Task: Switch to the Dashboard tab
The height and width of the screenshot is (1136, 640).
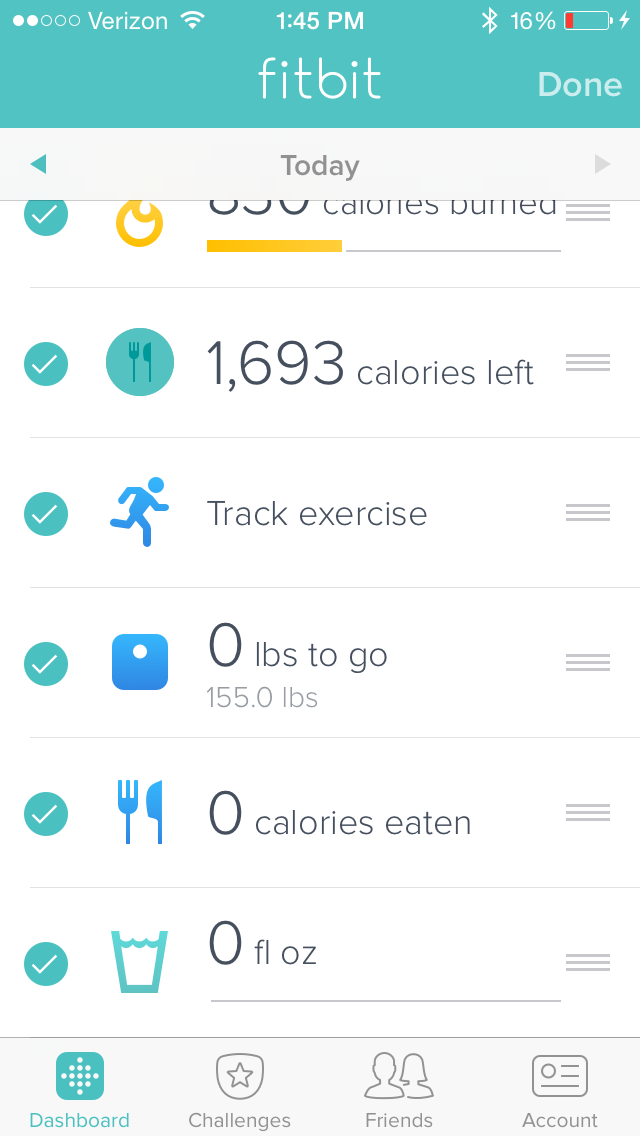Action: click(80, 1088)
